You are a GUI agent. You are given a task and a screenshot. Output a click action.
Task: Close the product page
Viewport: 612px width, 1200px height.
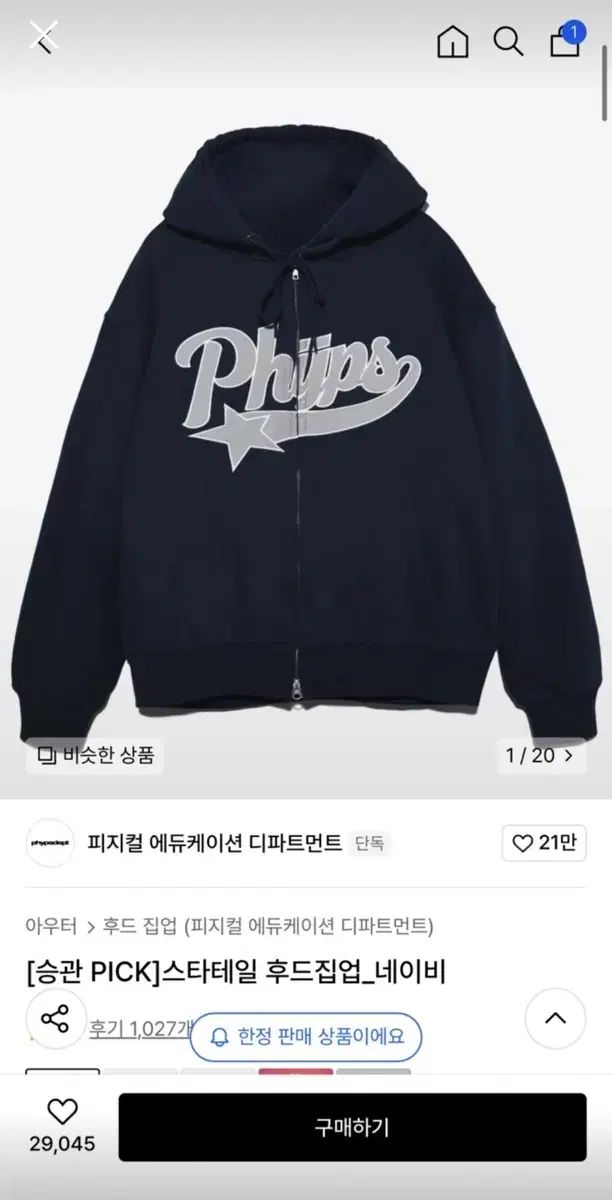(44, 36)
